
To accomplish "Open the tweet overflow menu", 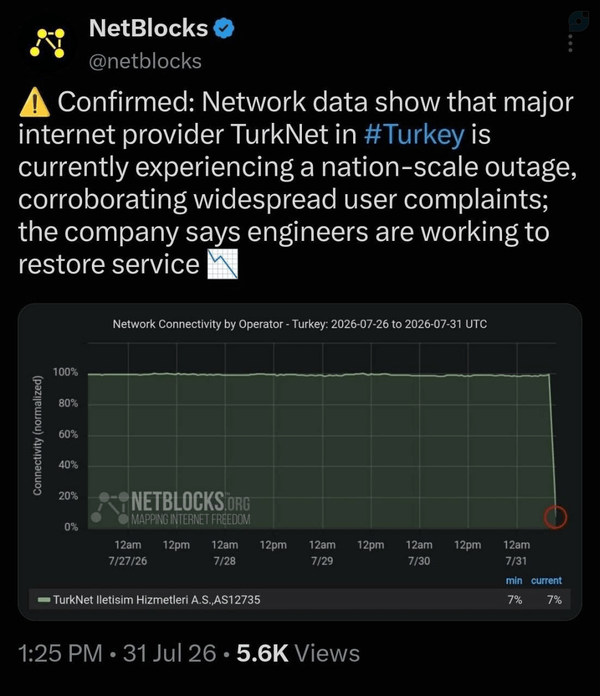I will 570,43.
